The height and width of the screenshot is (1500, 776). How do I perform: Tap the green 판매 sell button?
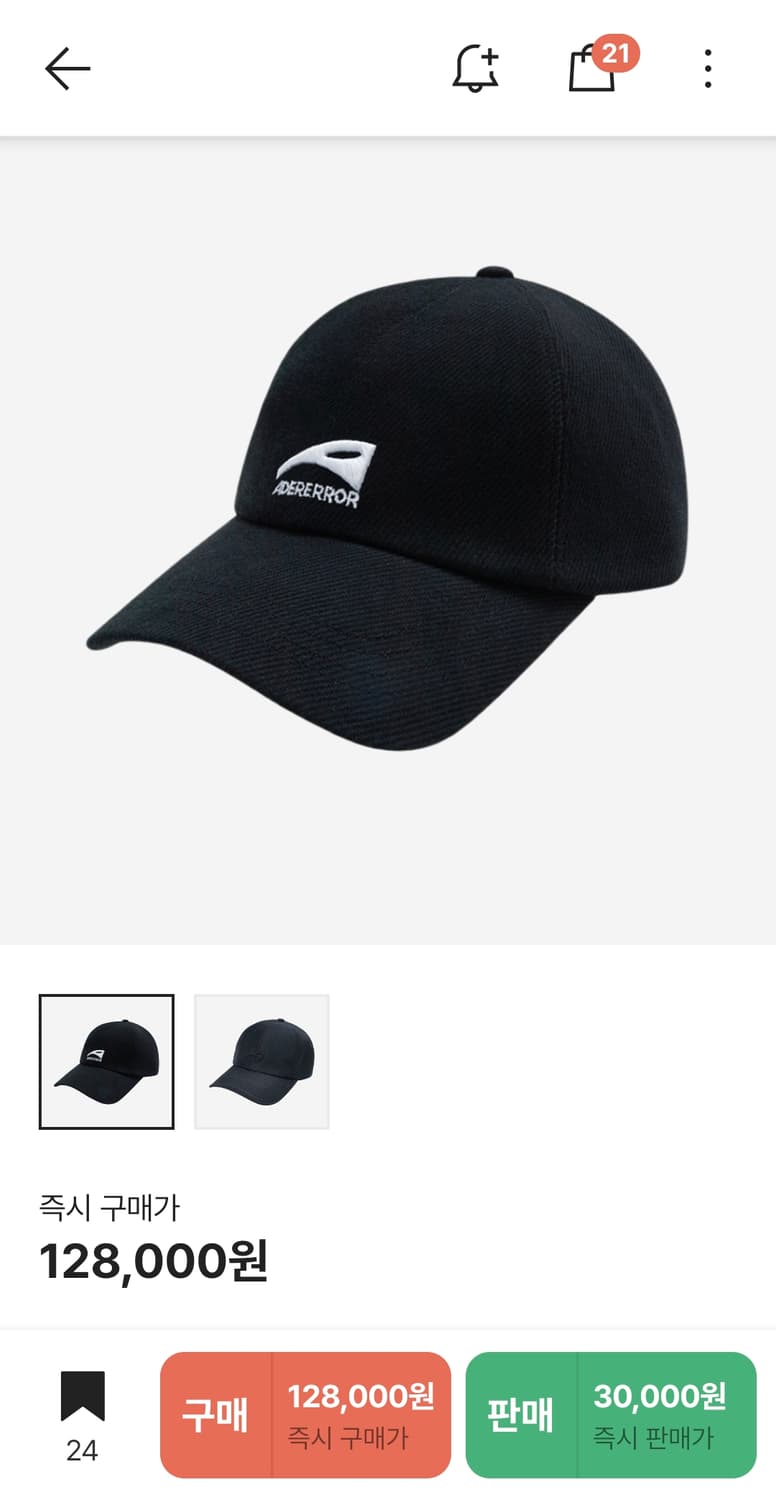(x=520, y=1413)
